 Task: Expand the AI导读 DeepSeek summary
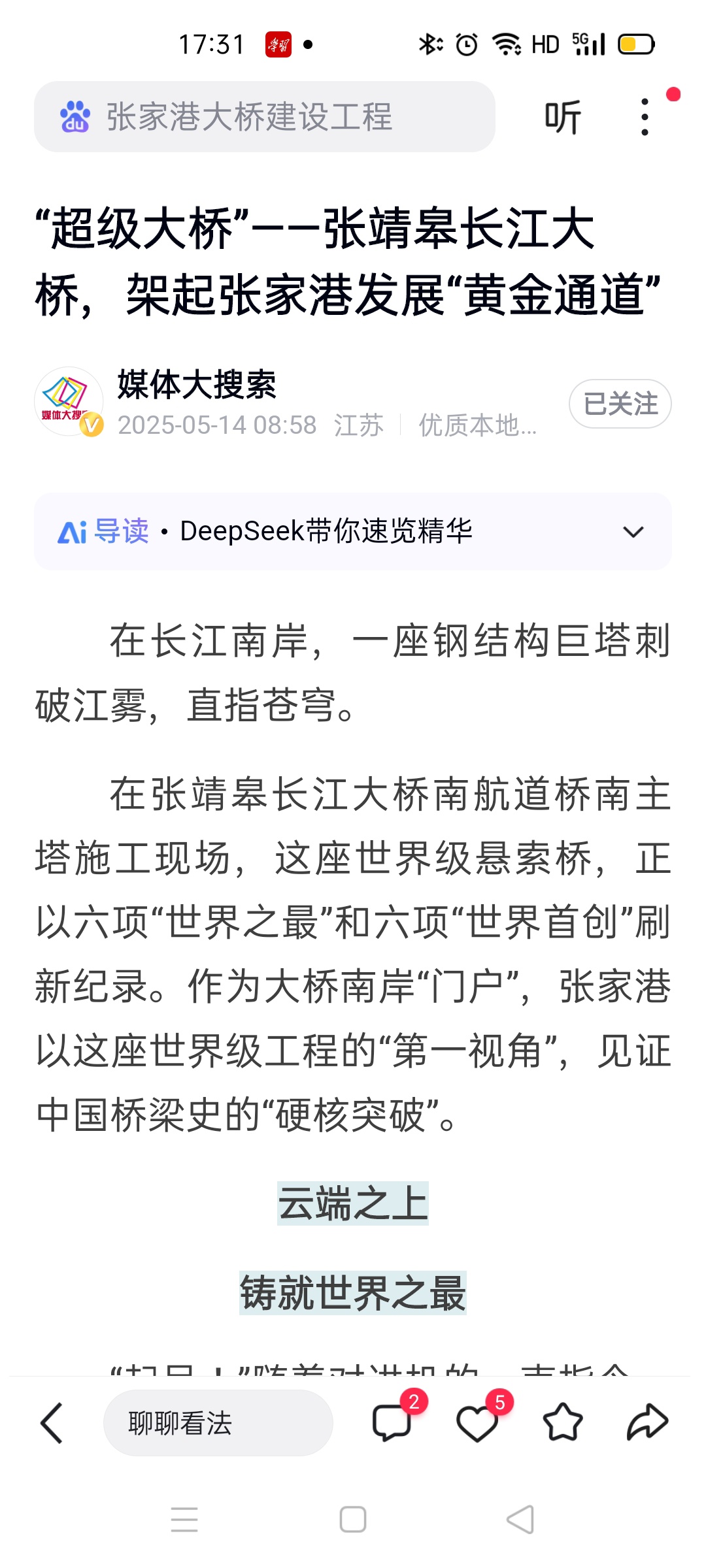coord(353,531)
